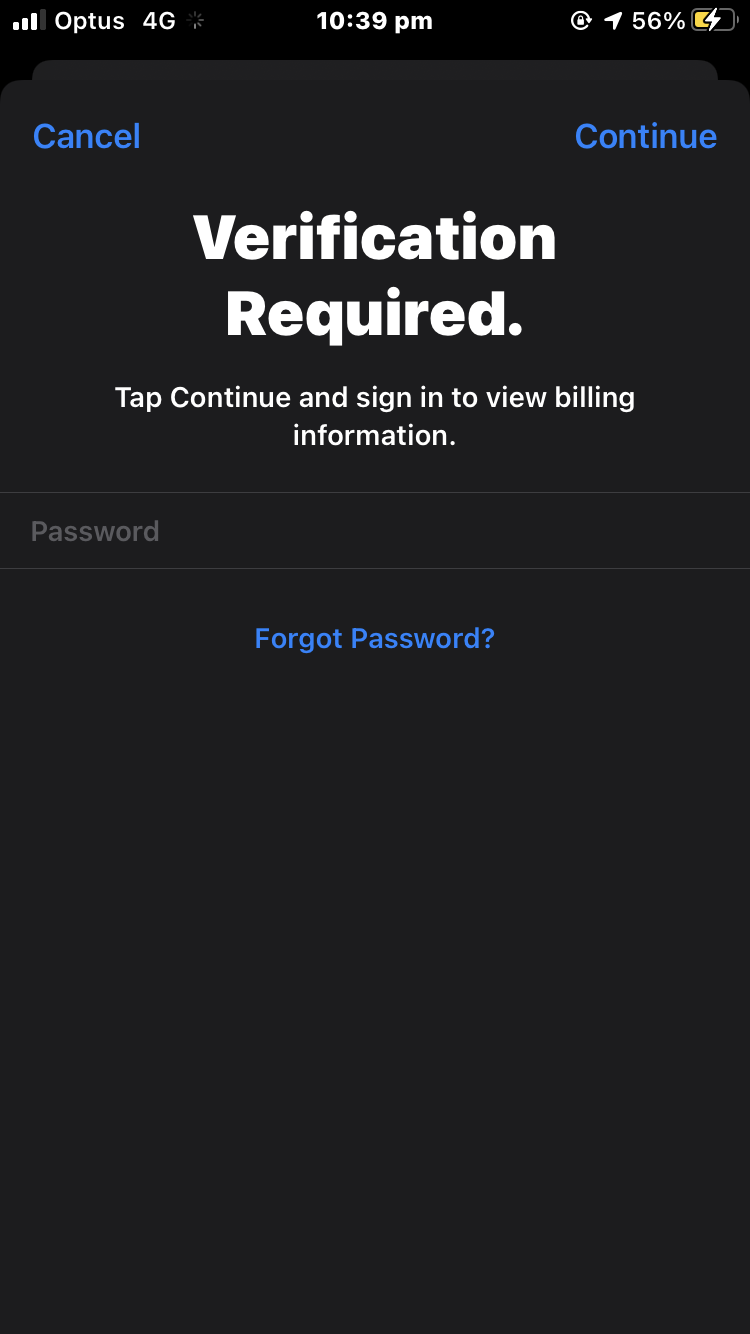Screen dimensions: 750x1334
Task: Tap the empty area below Forgot Password
Action: 375,900
